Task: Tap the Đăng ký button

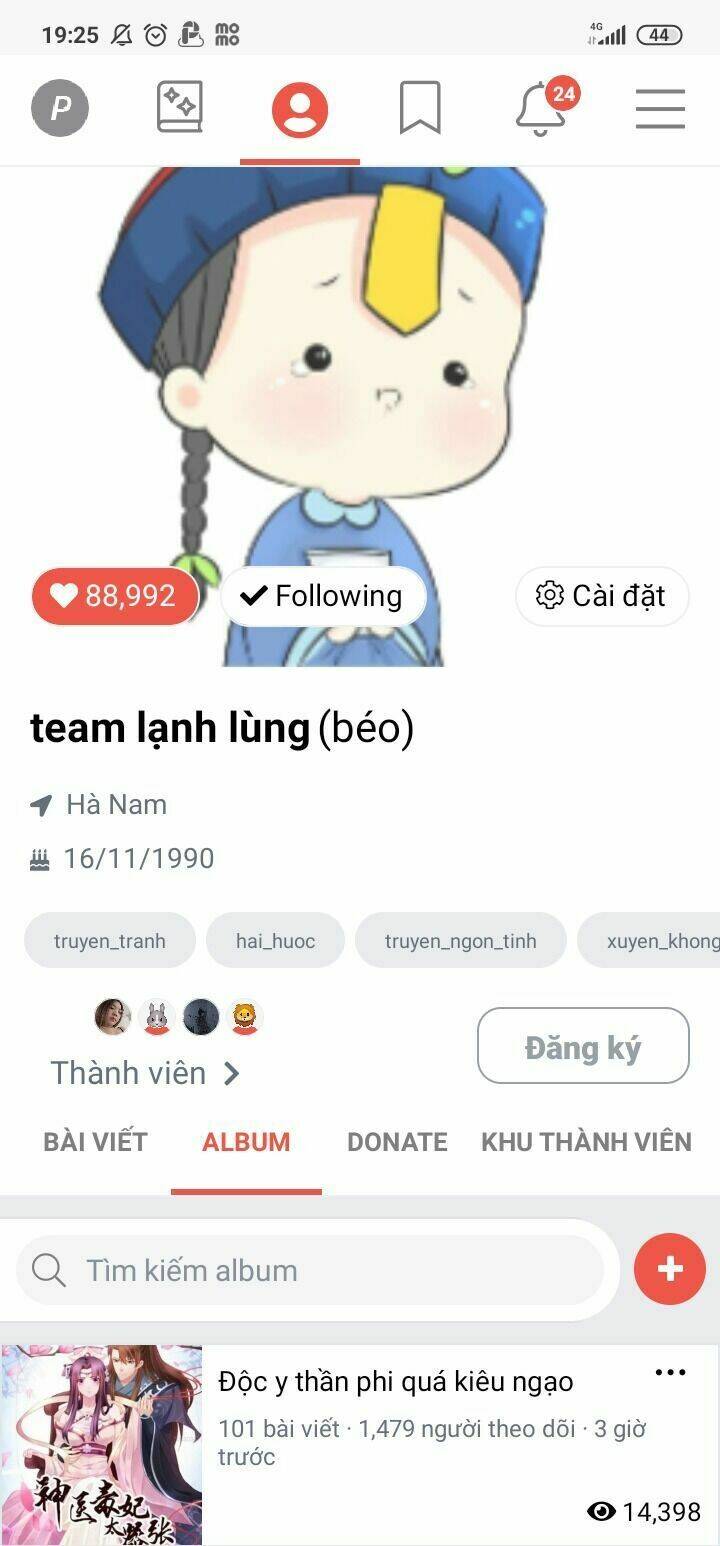Action: [583, 1046]
